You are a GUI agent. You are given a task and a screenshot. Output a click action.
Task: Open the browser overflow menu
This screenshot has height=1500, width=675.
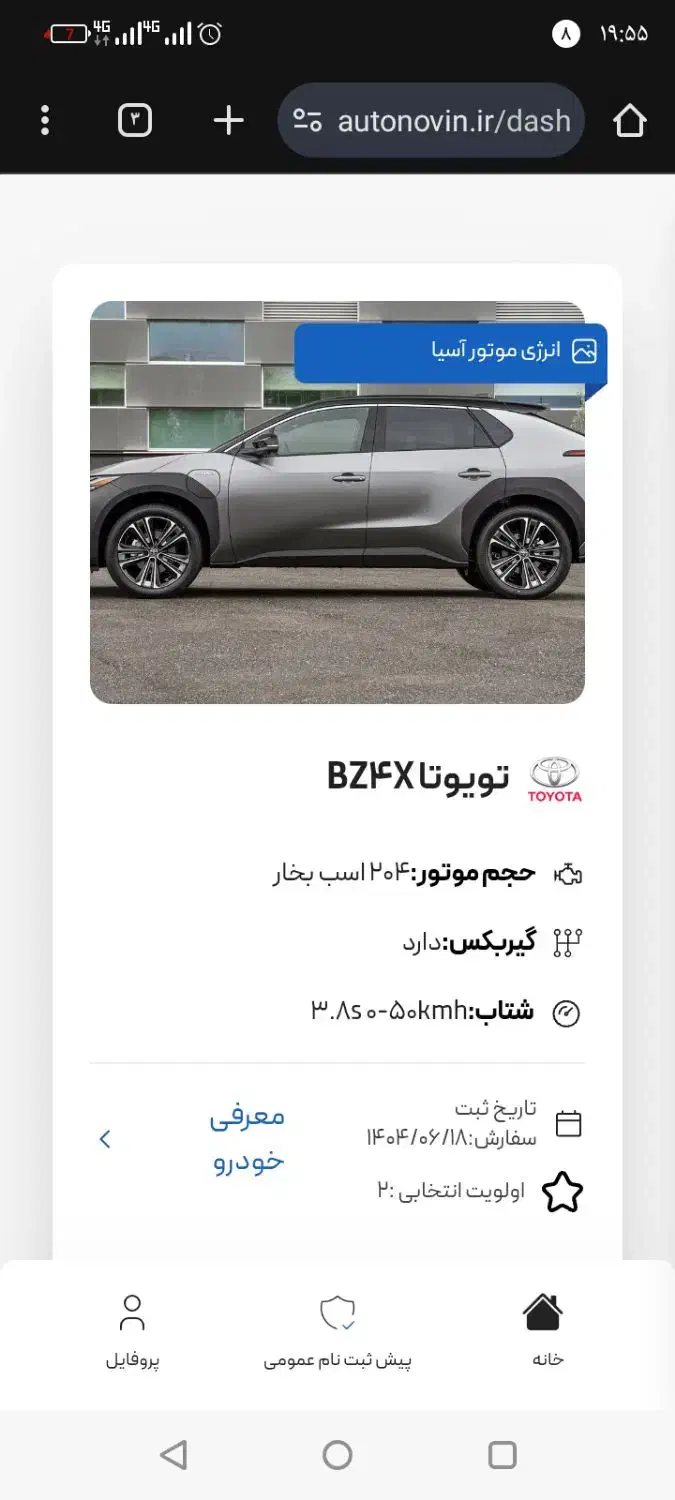click(45, 121)
